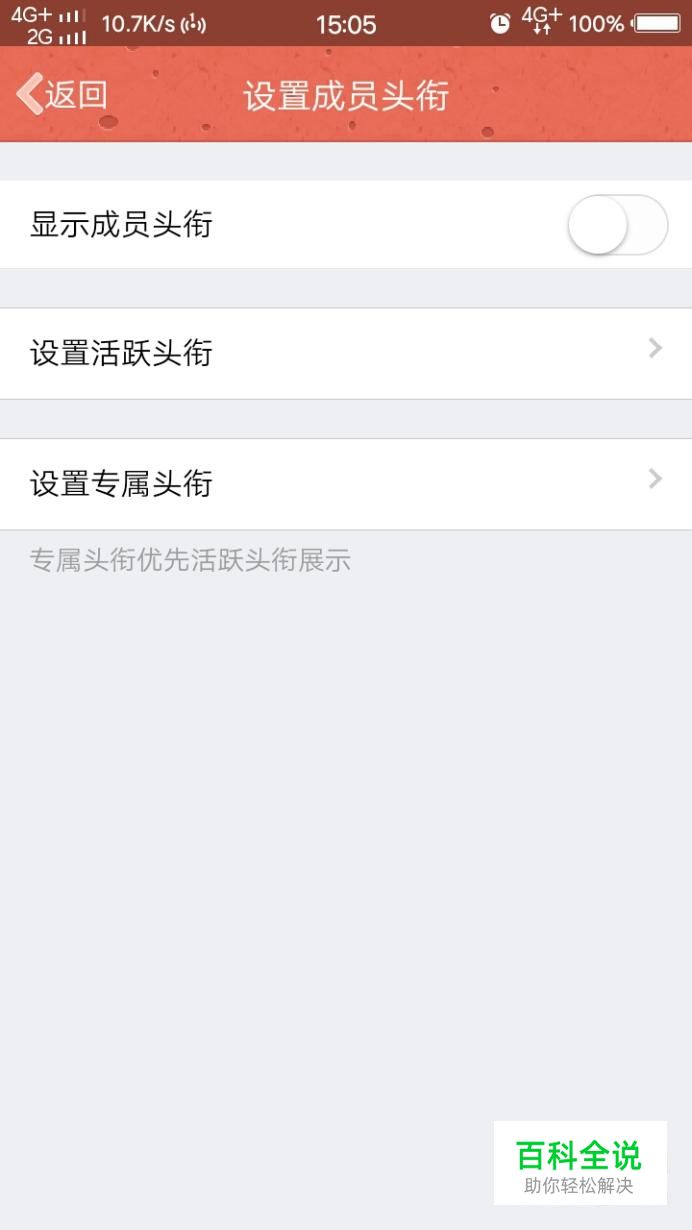Enable the 显示成员头衔 switch
The width and height of the screenshot is (692, 1230).
[617, 225]
